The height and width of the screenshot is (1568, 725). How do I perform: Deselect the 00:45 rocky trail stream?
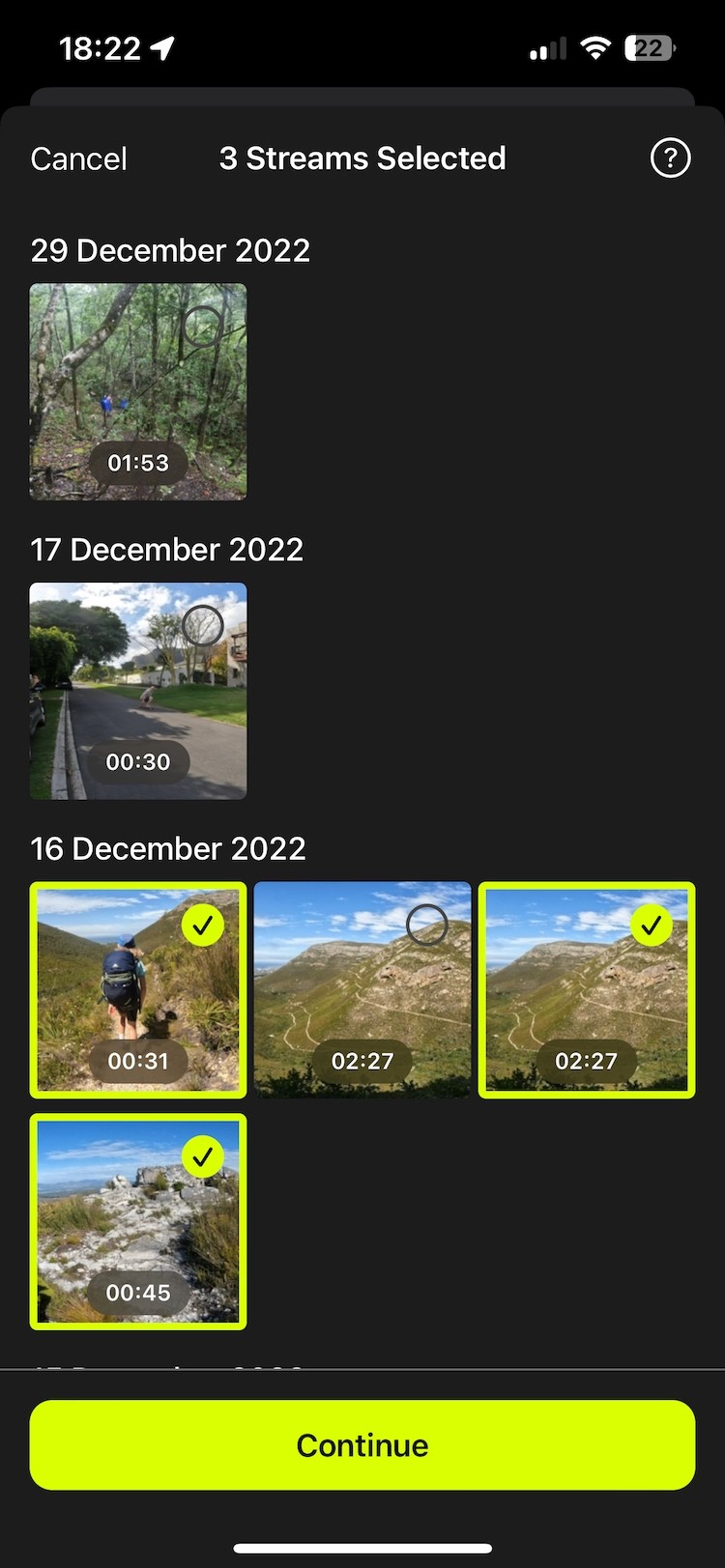138,1222
